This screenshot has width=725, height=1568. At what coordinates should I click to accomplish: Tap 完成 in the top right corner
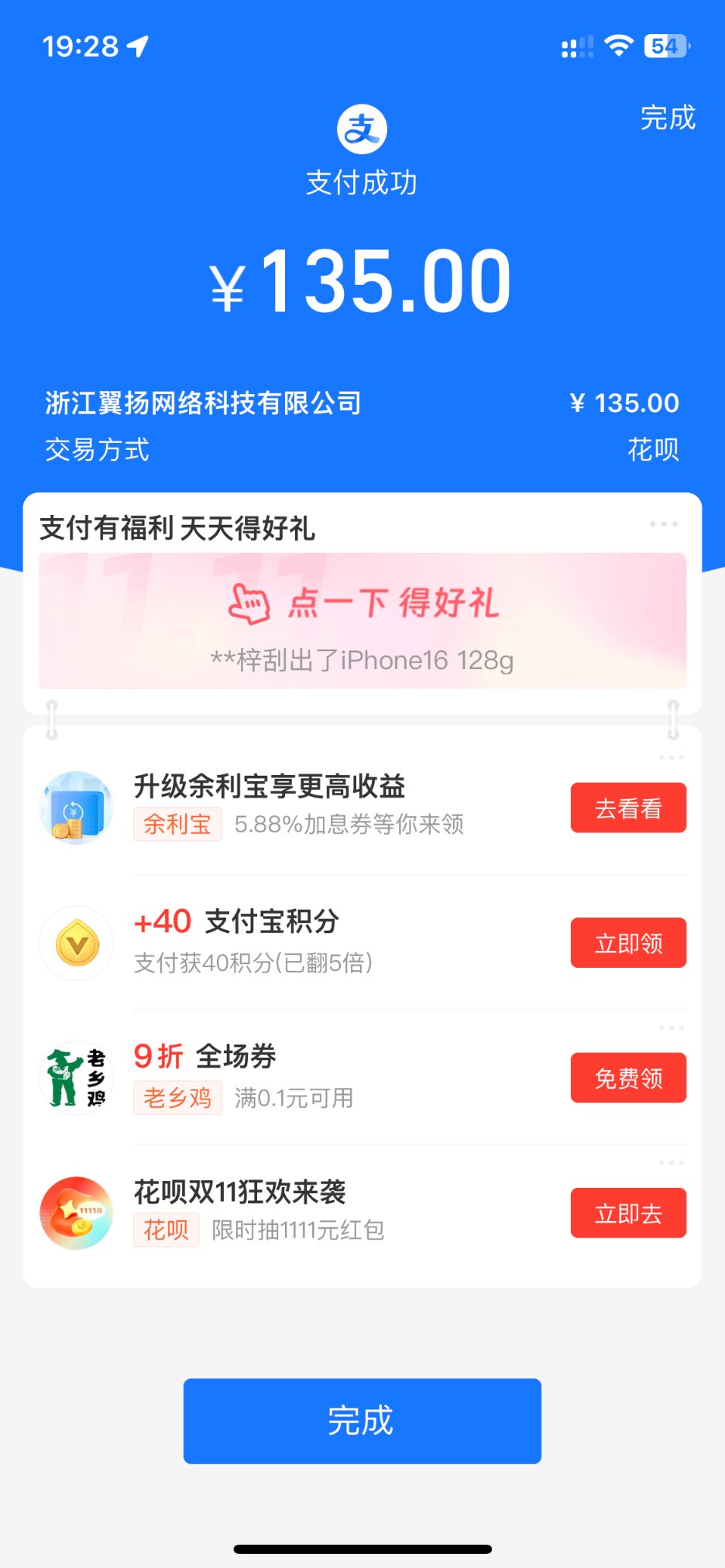(667, 118)
